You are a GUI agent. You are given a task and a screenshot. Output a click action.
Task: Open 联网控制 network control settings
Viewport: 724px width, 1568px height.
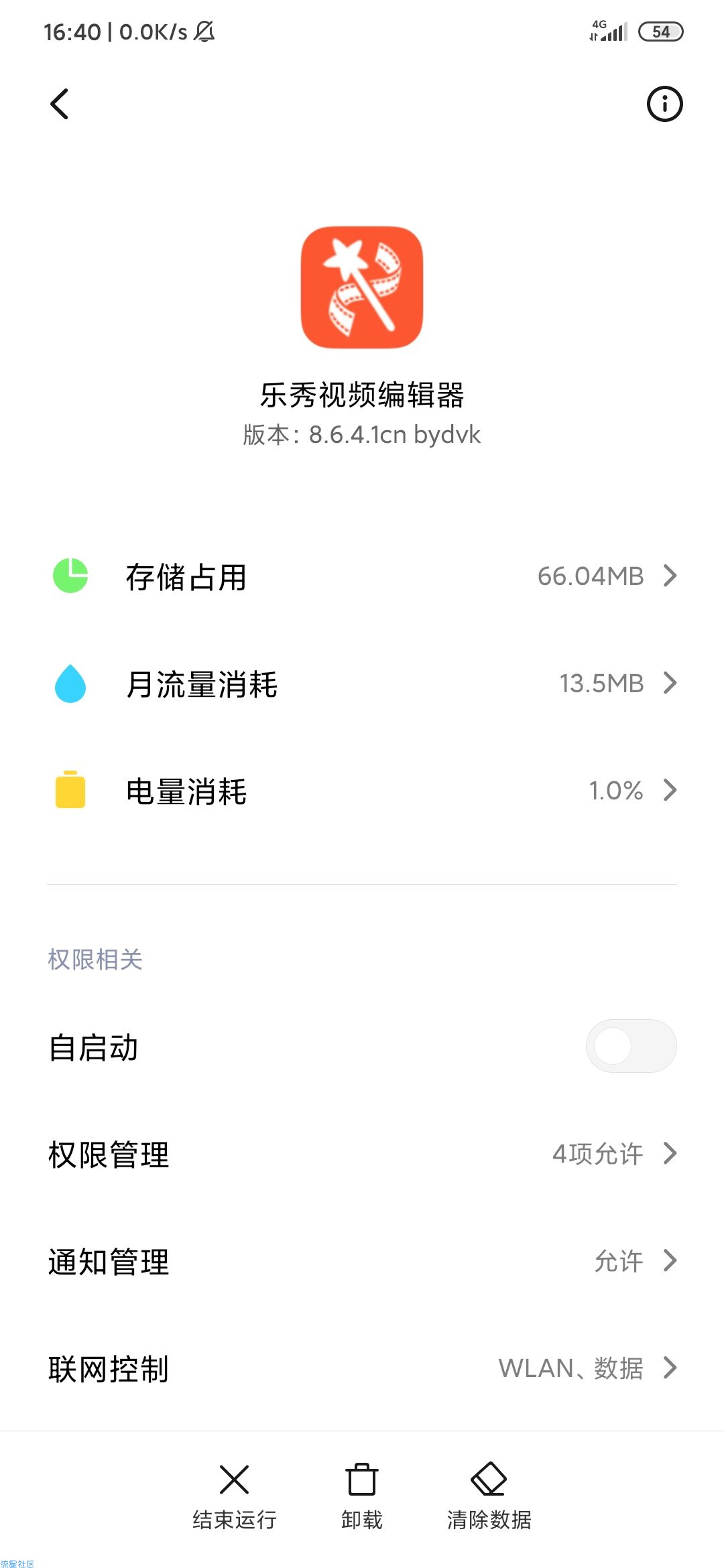[x=362, y=1368]
